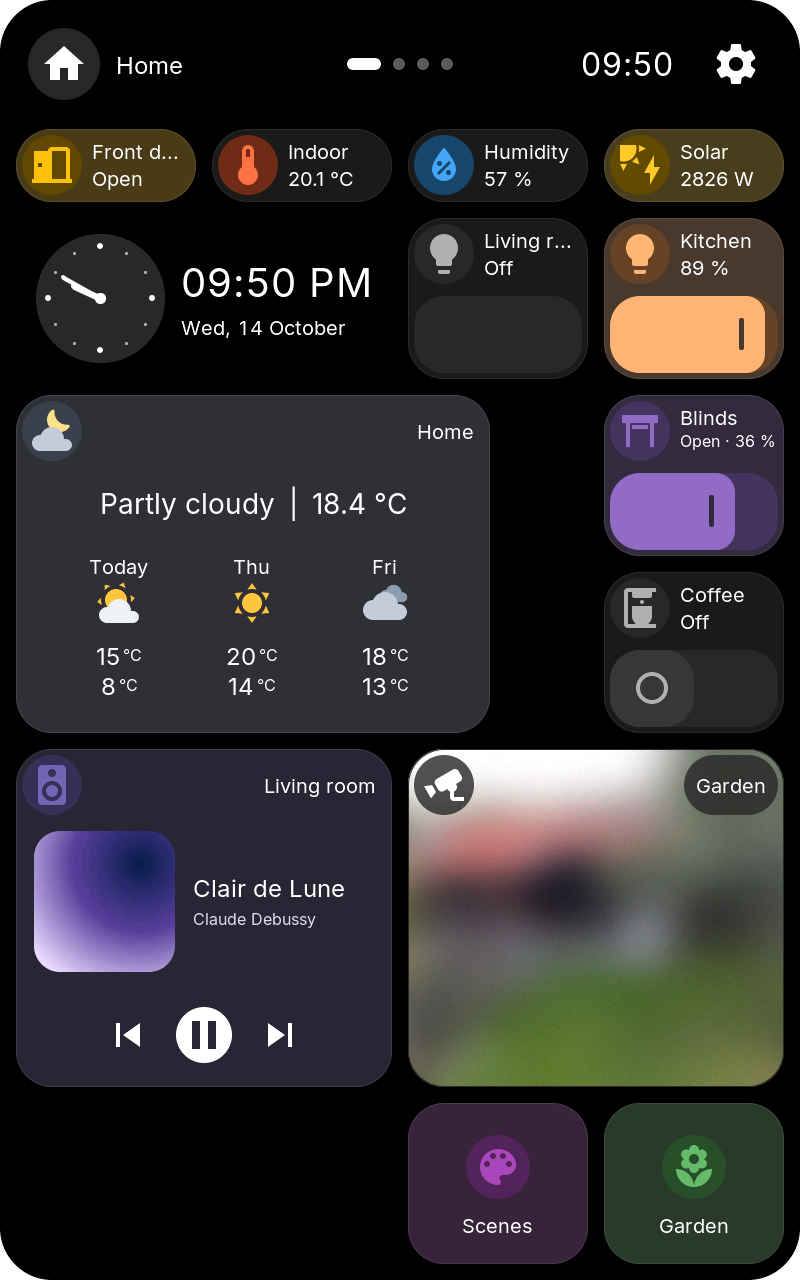Go back to the previous track
The image size is (800, 1280).
click(128, 1035)
